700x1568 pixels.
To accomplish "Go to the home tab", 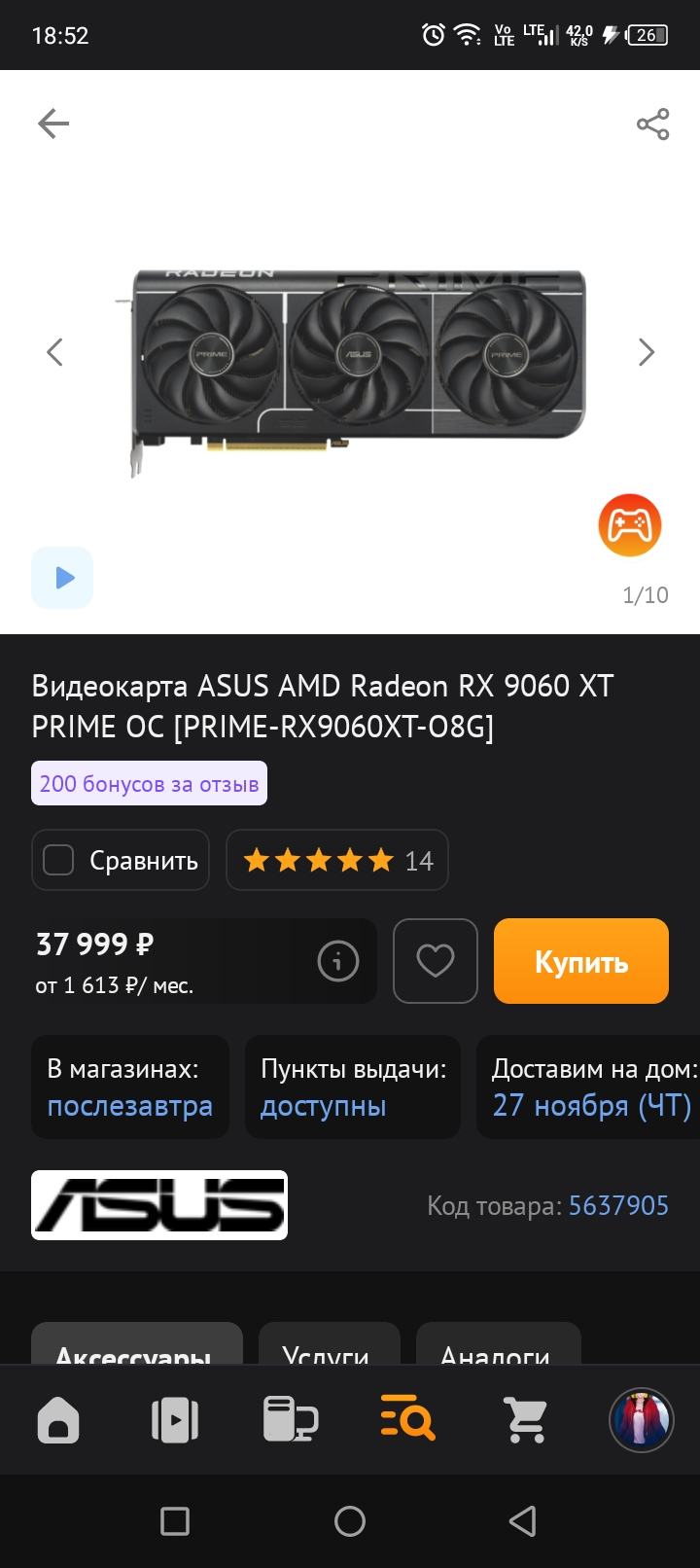I will [58, 1420].
